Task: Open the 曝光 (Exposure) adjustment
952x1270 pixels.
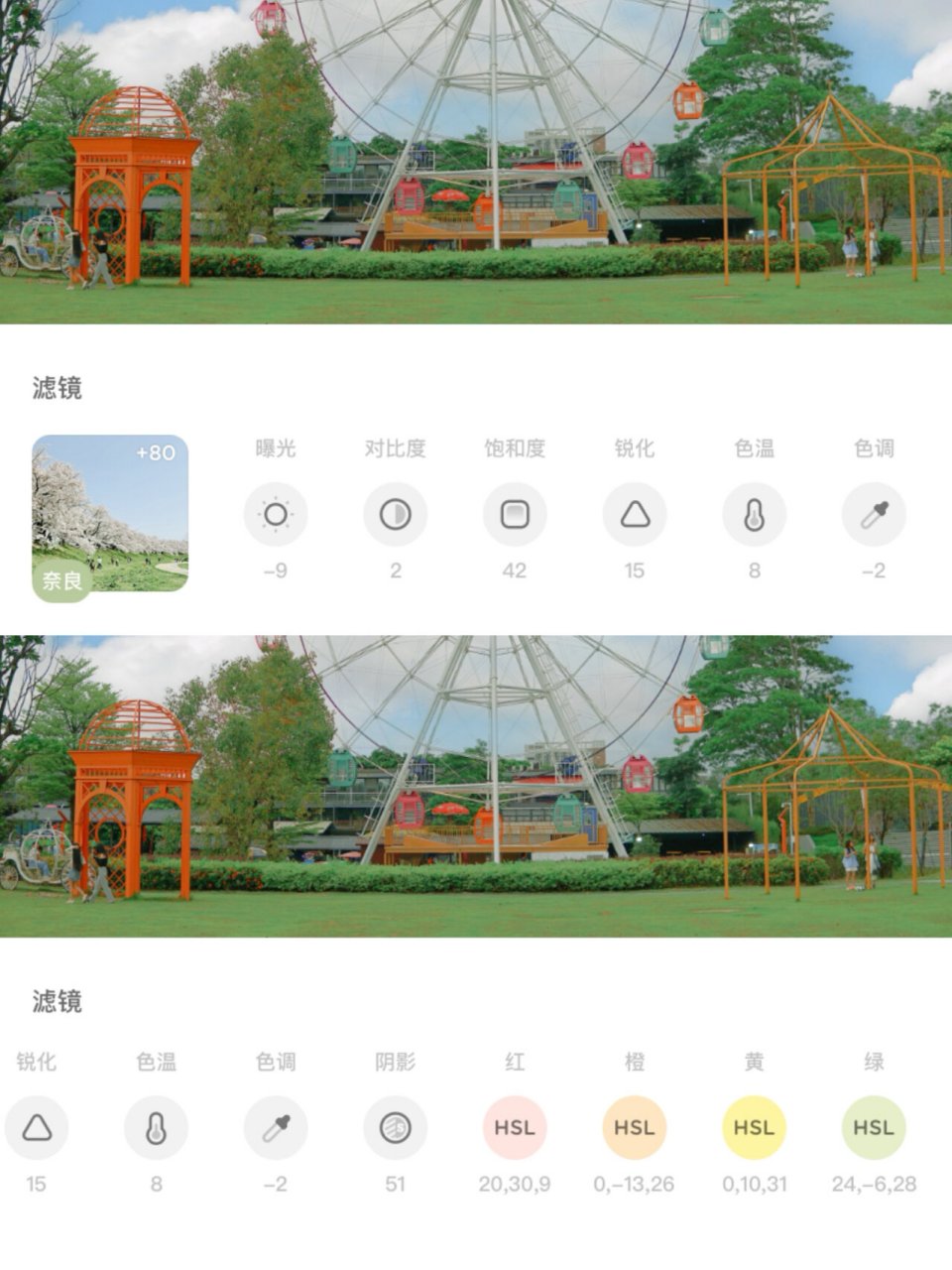Action: click(x=276, y=514)
